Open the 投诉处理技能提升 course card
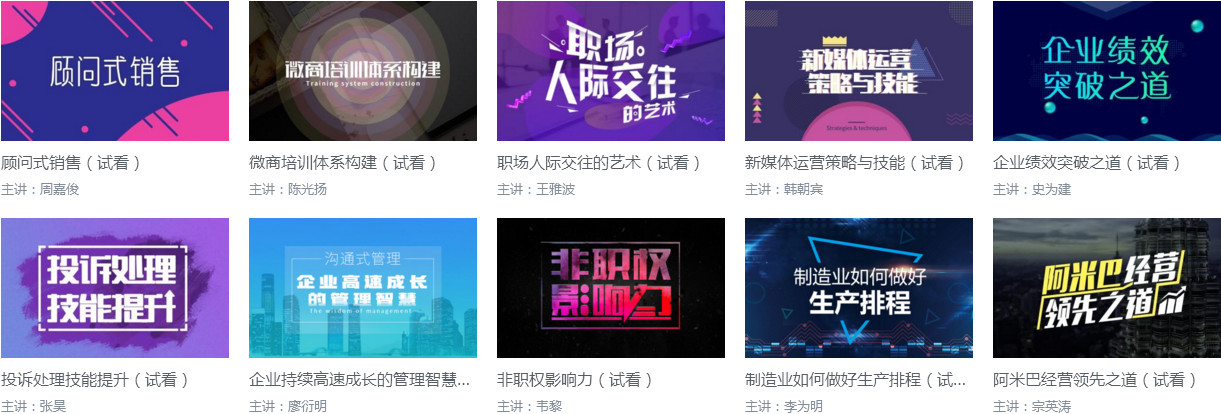 tap(114, 288)
